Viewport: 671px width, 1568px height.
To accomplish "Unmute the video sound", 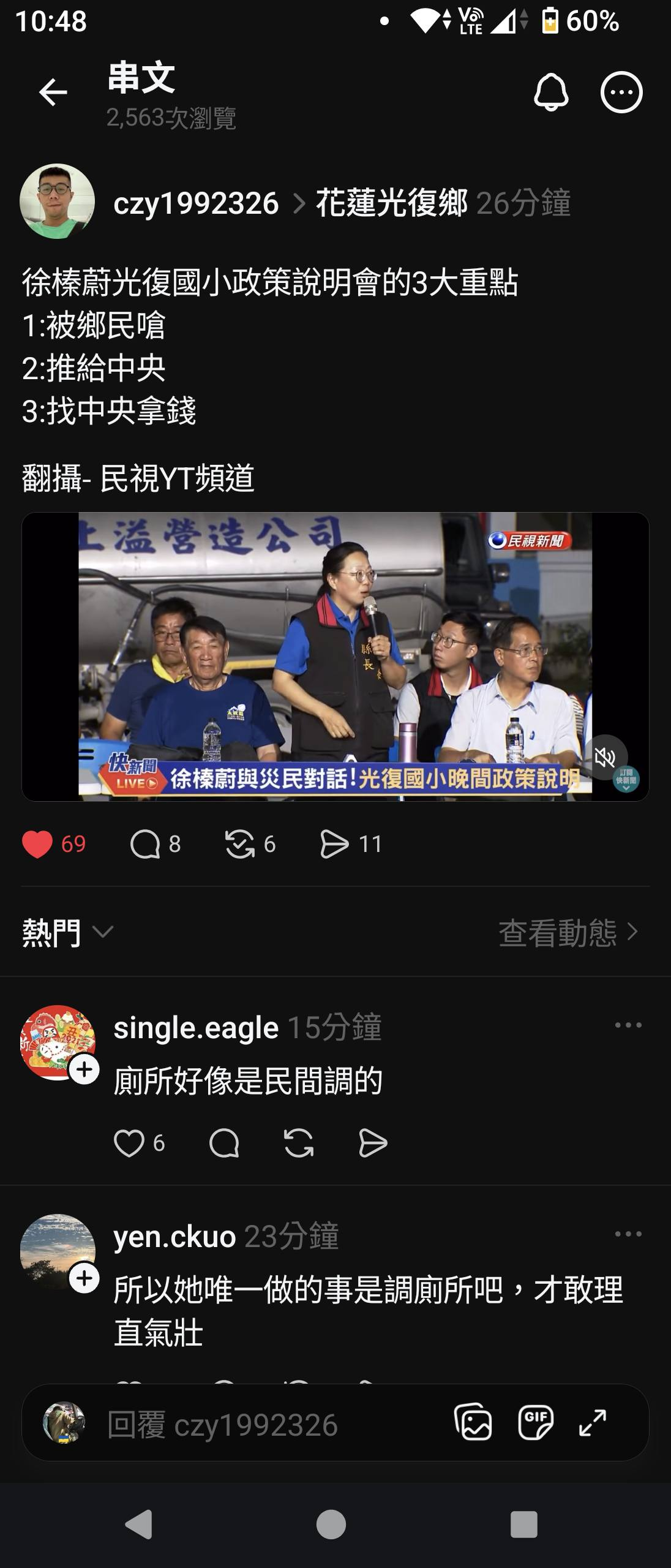I will pyautogui.click(x=605, y=758).
